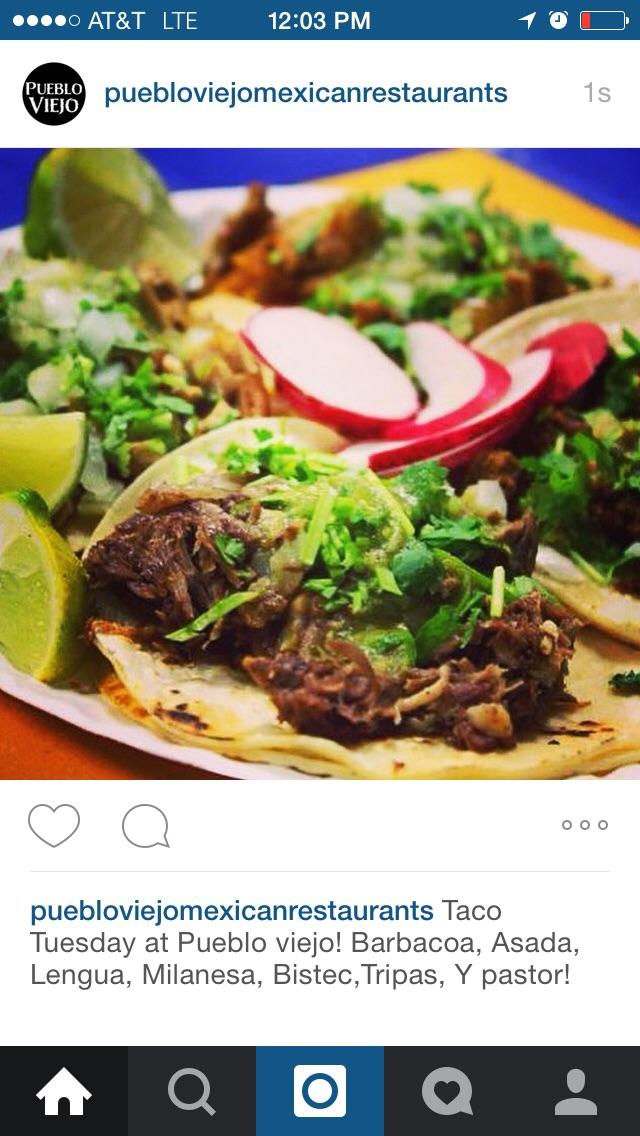Open the post's three-dot options menu

(x=584, y=825)
